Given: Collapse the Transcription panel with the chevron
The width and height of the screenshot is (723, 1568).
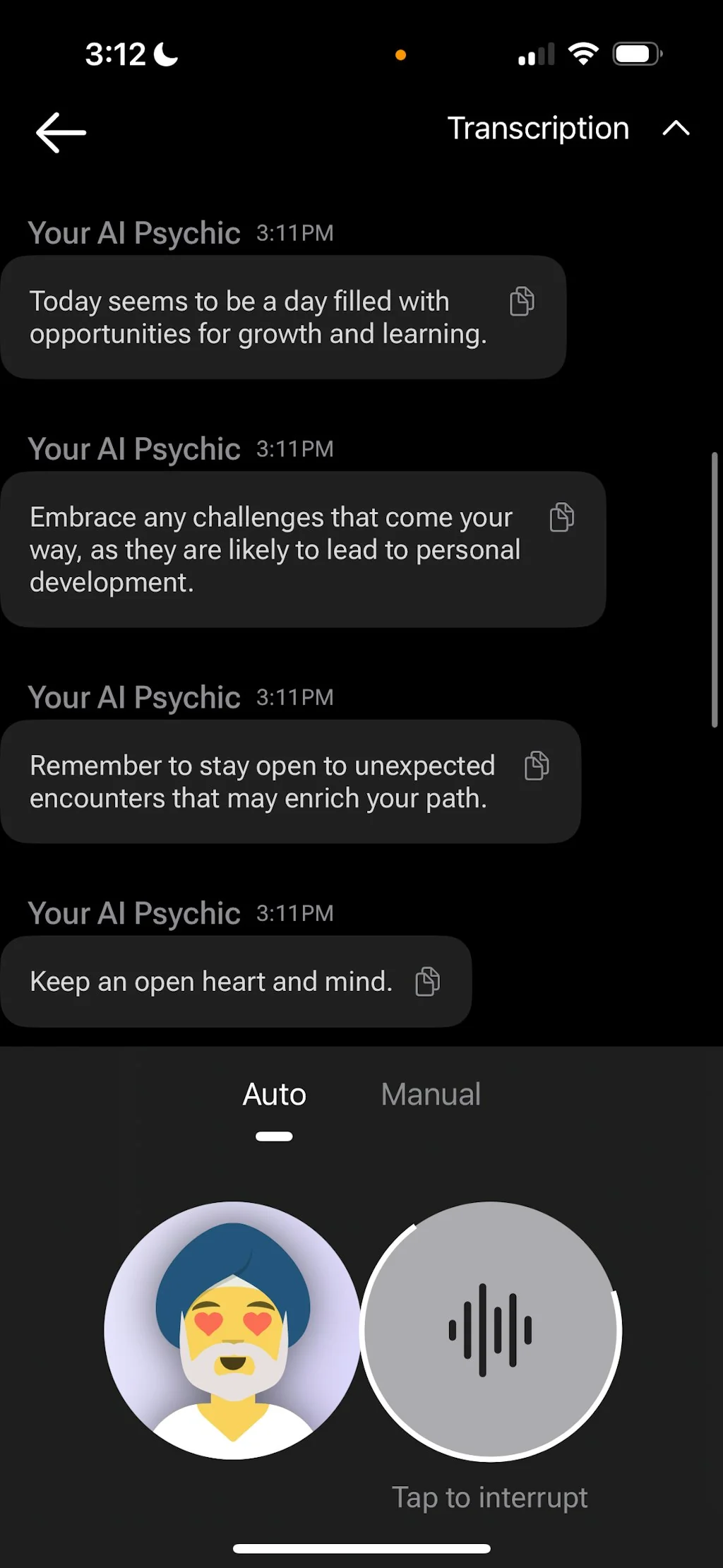Looking at the screenshot, I should pyautogui.click(x=676, y=129).
